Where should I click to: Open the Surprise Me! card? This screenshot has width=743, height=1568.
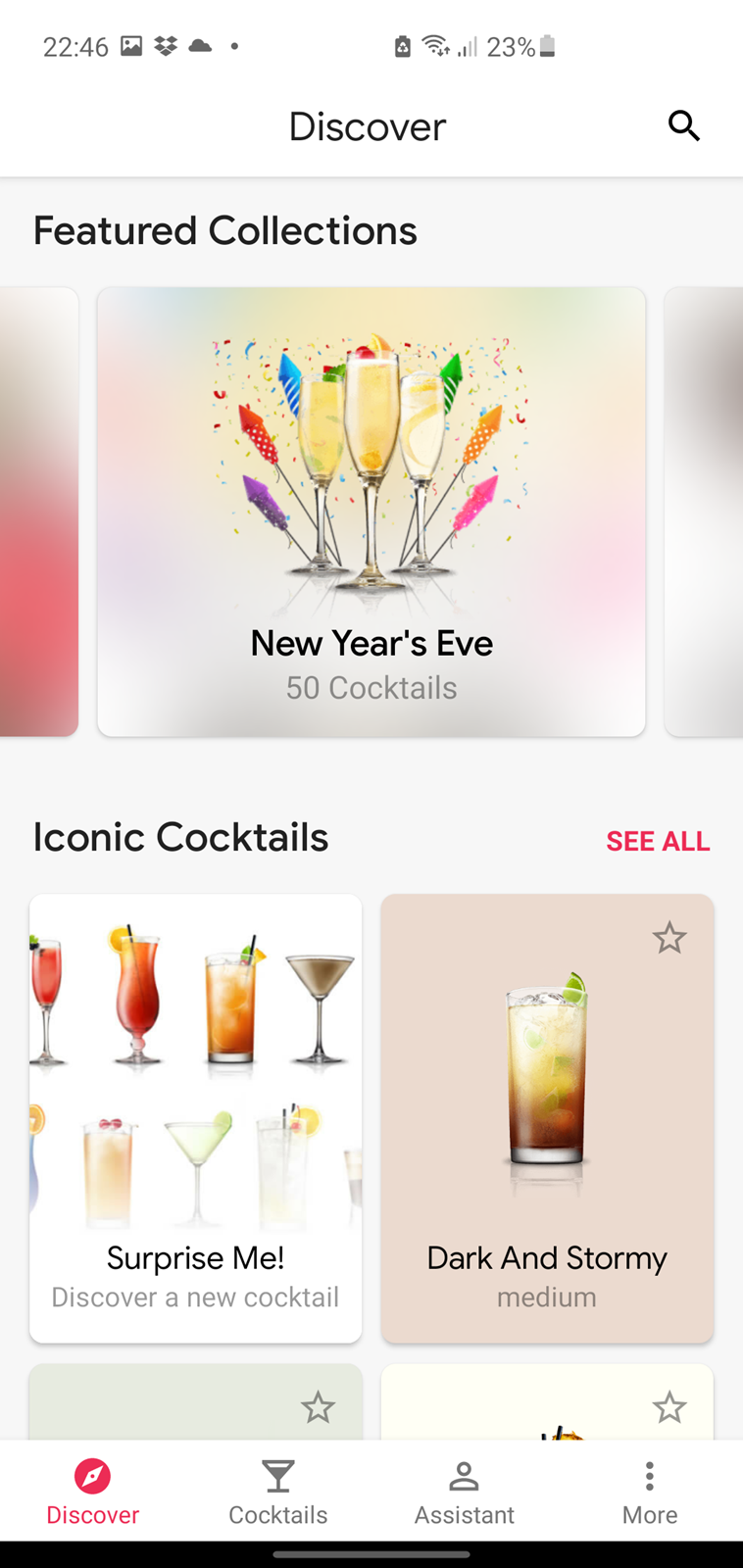point(196,1118)
